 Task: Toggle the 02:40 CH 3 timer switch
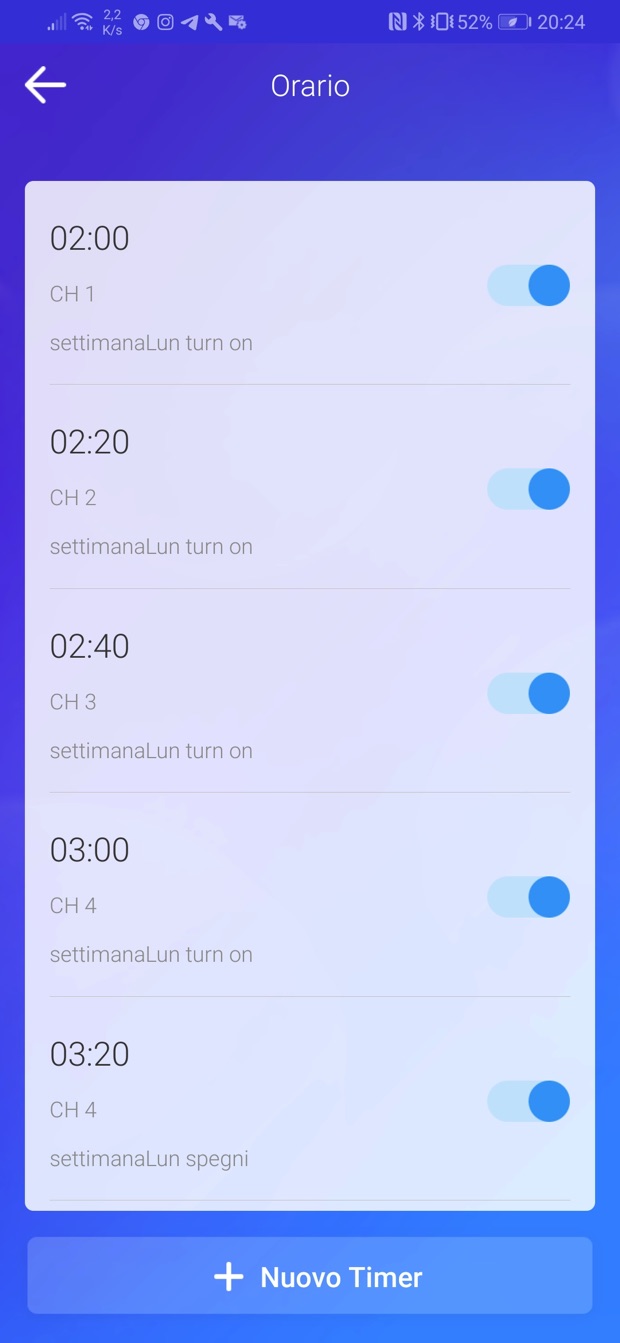pos(528,694)
